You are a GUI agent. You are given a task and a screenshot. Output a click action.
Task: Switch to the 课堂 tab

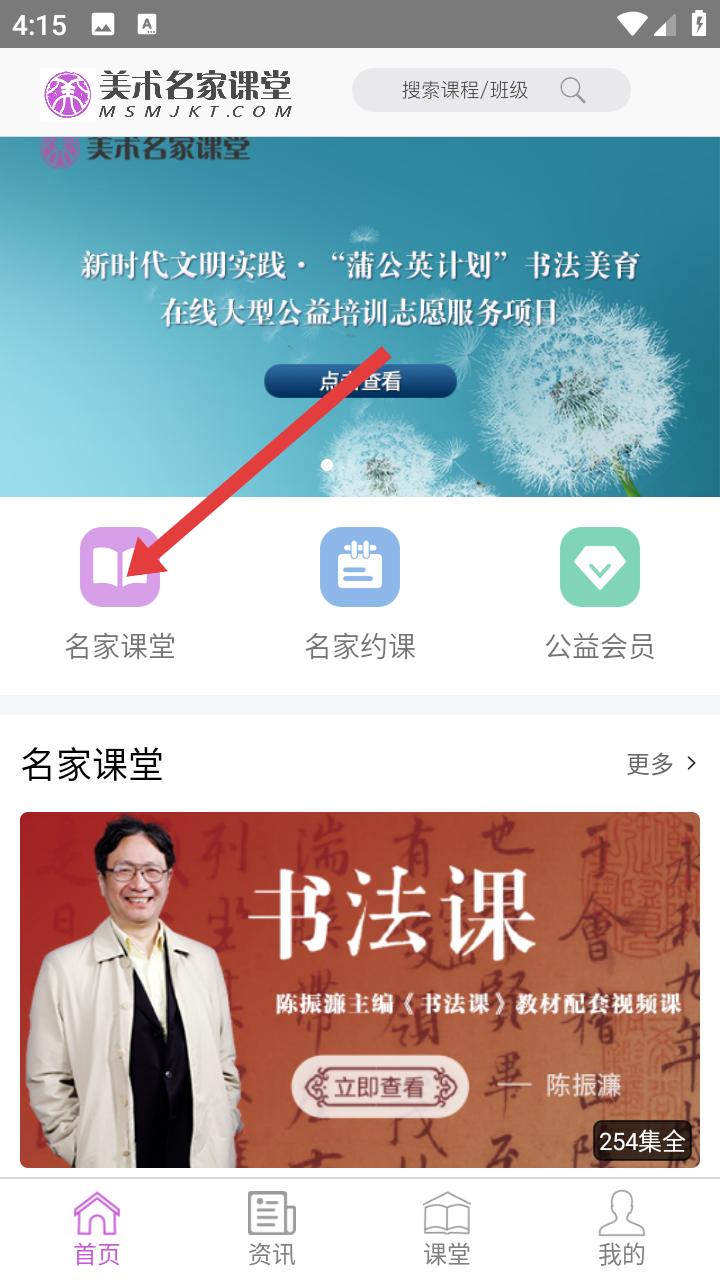point(447,1228)
